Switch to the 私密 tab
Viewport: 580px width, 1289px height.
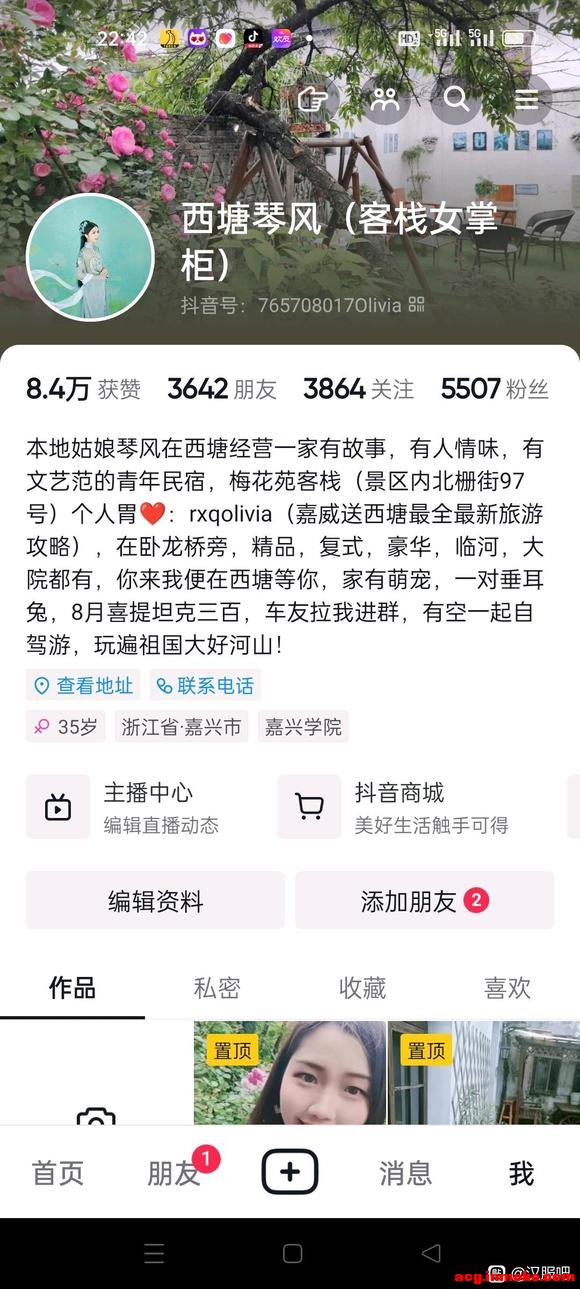[x=217, y=988]
